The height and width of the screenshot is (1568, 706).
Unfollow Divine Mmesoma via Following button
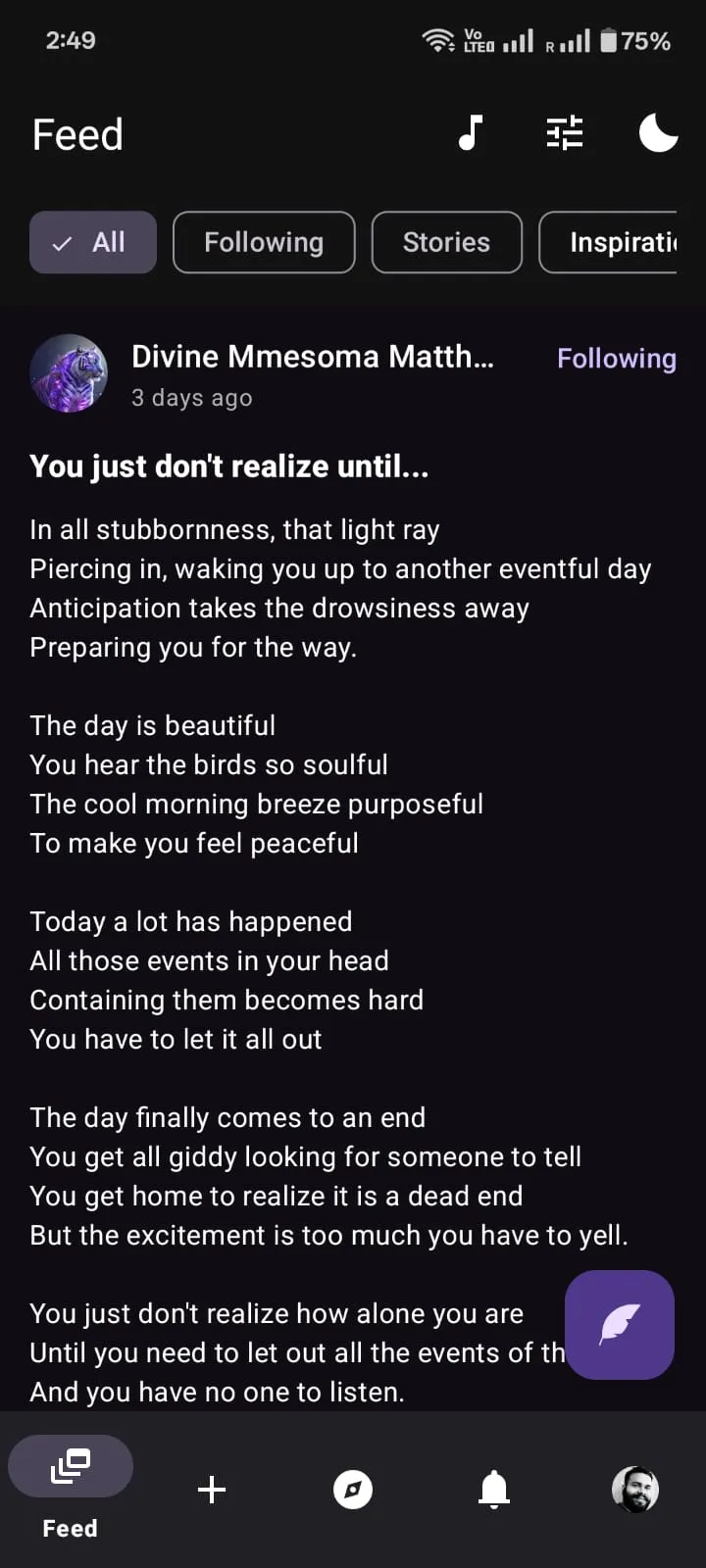pos(616,359)
